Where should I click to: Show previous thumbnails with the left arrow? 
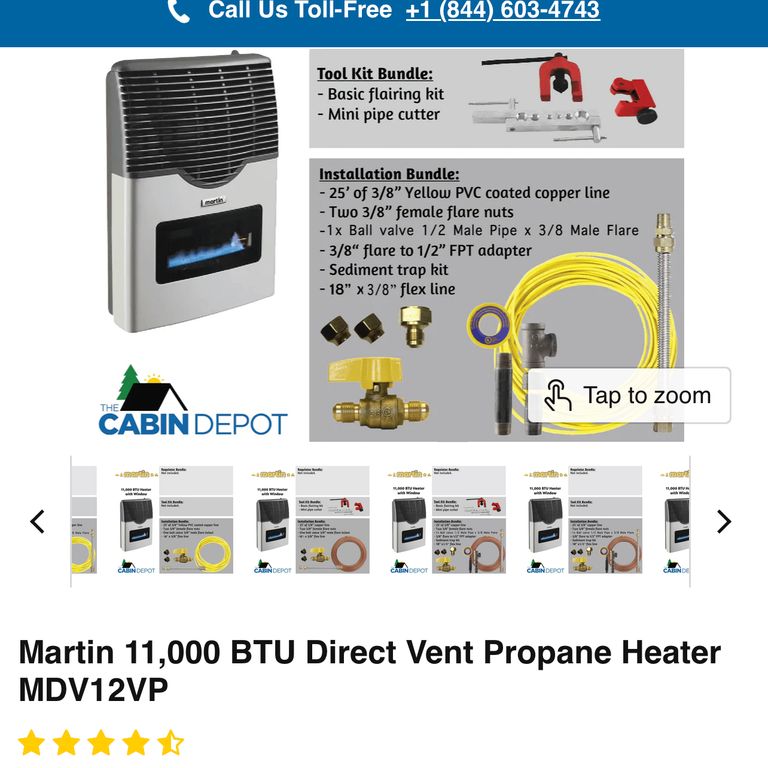[x=37, y=521]
